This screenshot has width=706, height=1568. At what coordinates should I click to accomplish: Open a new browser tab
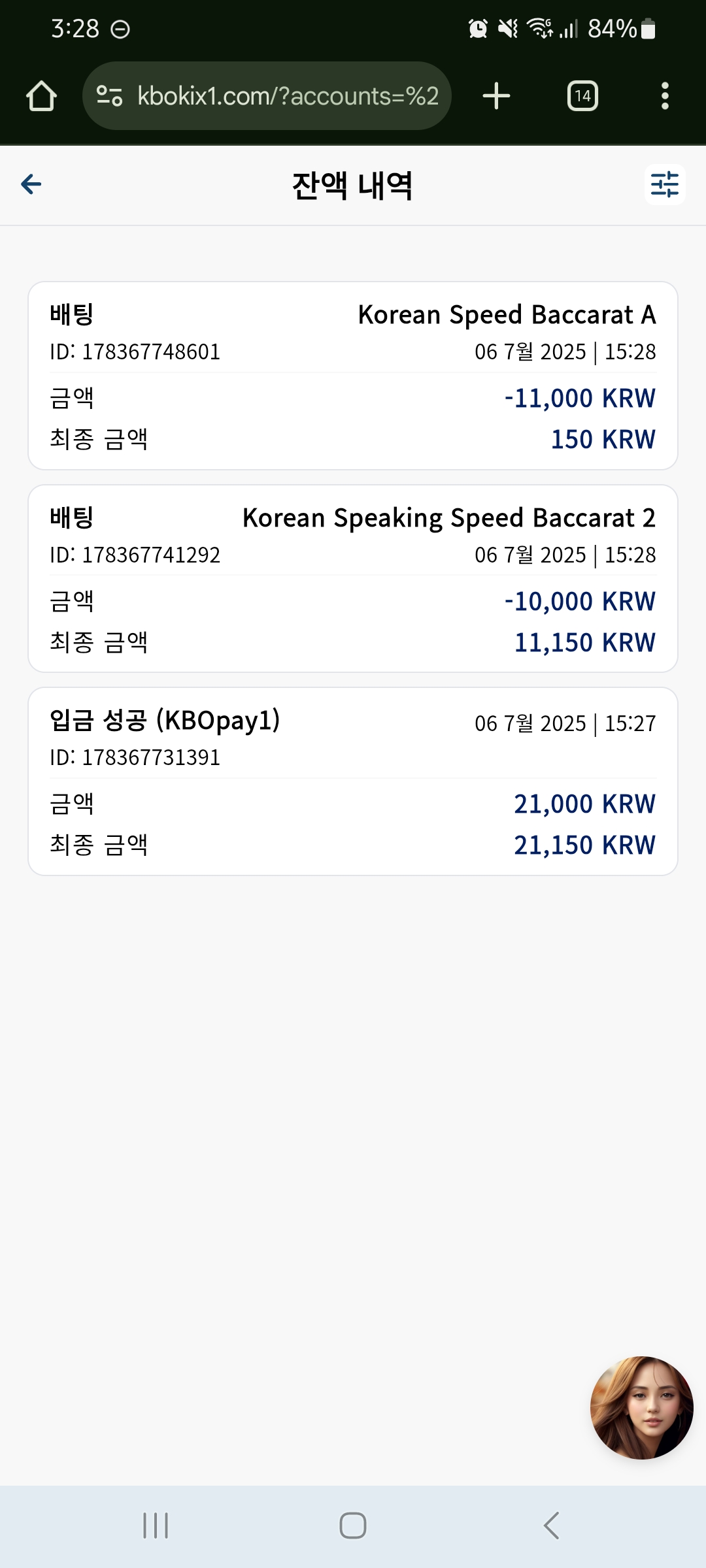pyautogui.click(x=496, y=96)
